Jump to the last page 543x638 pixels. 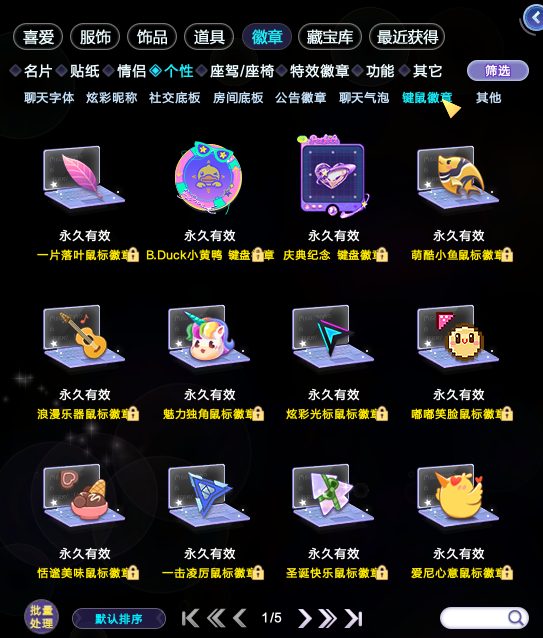pyautogui.click(x=353, y=618)
